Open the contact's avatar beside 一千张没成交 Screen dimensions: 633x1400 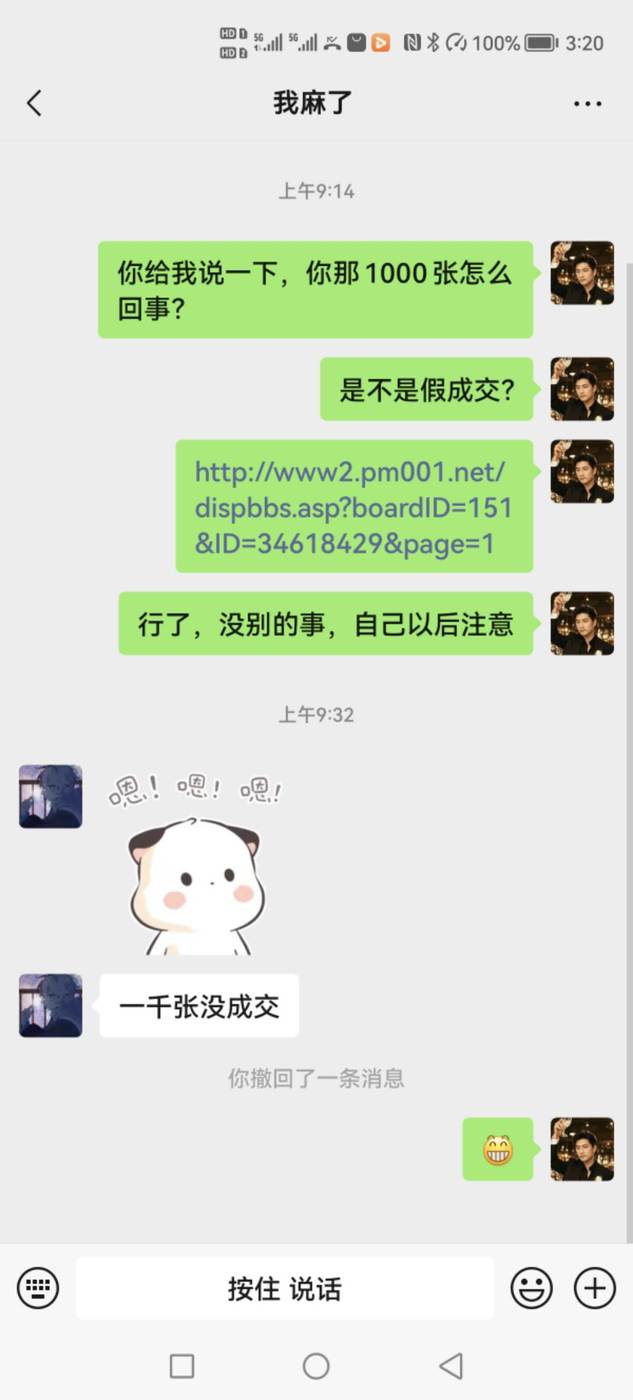click(x=51, y=1005)
